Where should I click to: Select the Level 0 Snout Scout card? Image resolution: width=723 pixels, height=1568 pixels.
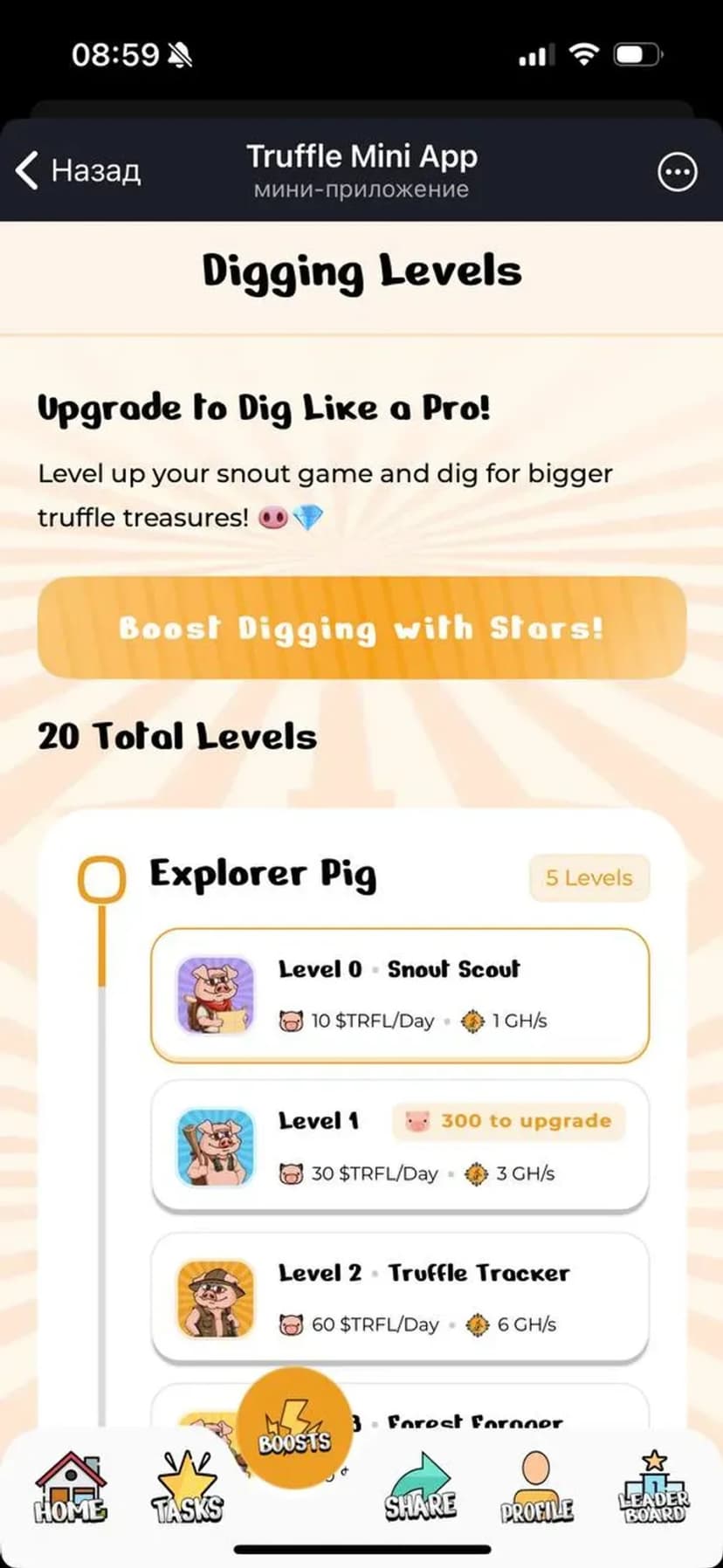point(400,995)
